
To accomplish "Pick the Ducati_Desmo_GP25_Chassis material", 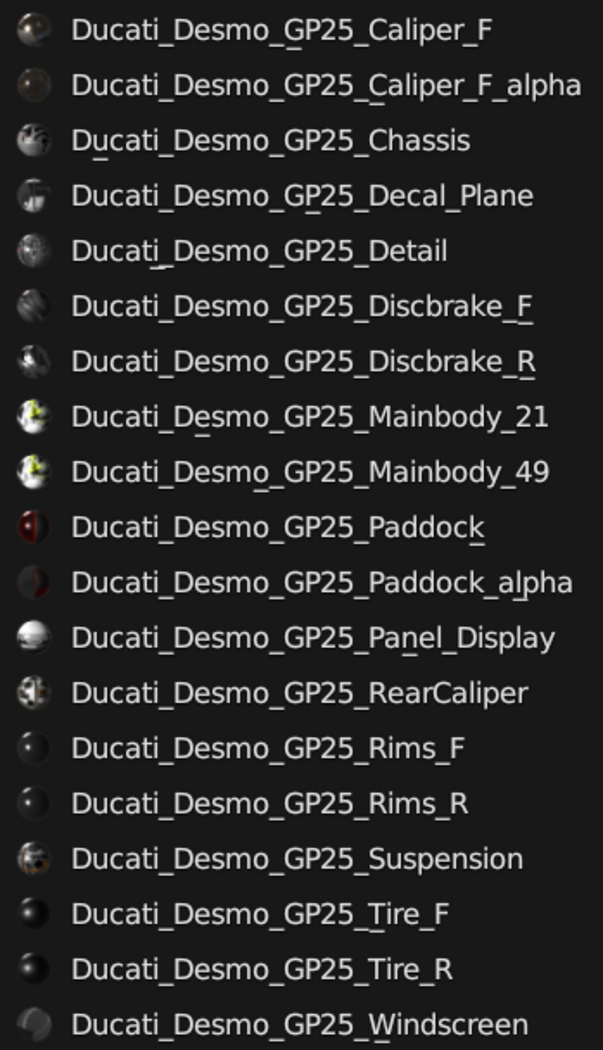I will [x=270, y=140].
